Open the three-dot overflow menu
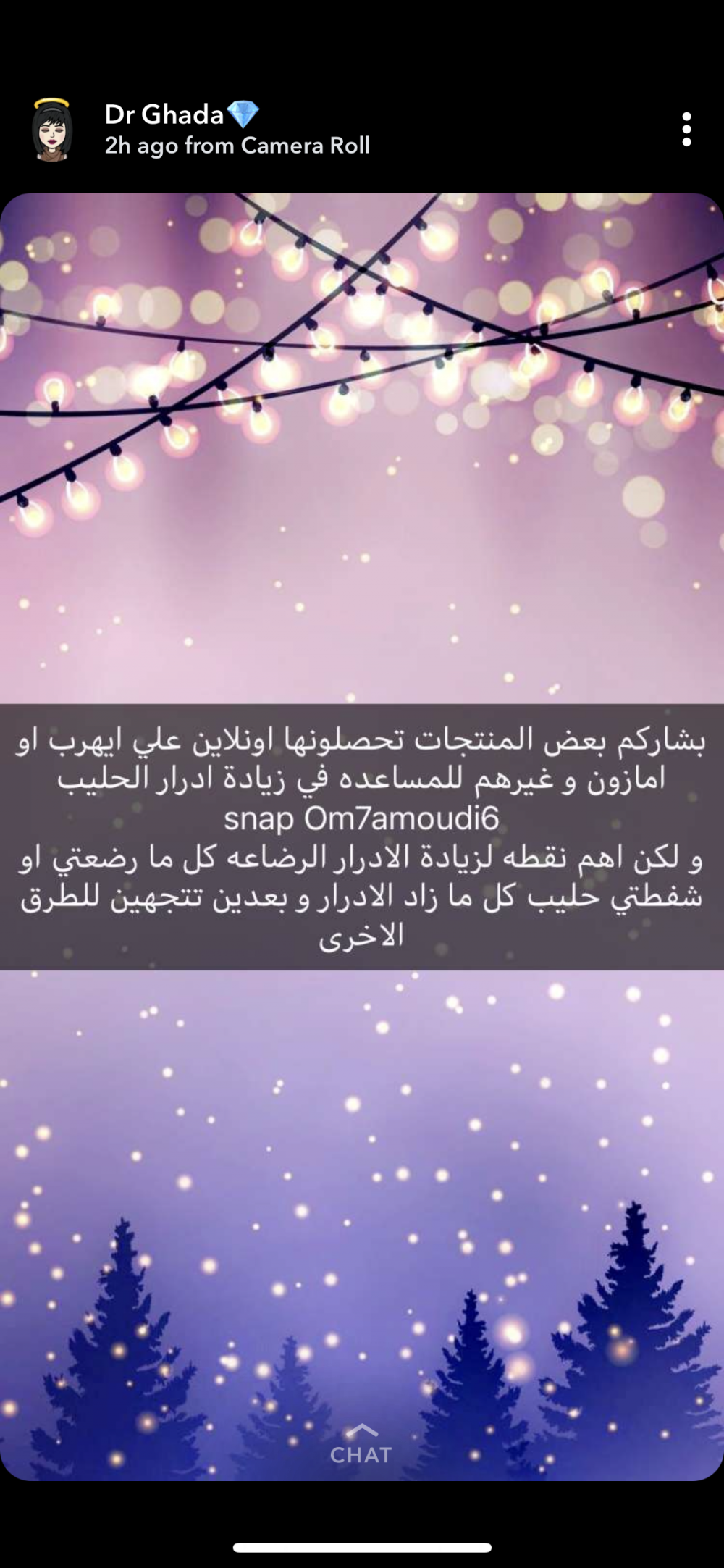The image size is (724, 1568). [x=686, y=130]
